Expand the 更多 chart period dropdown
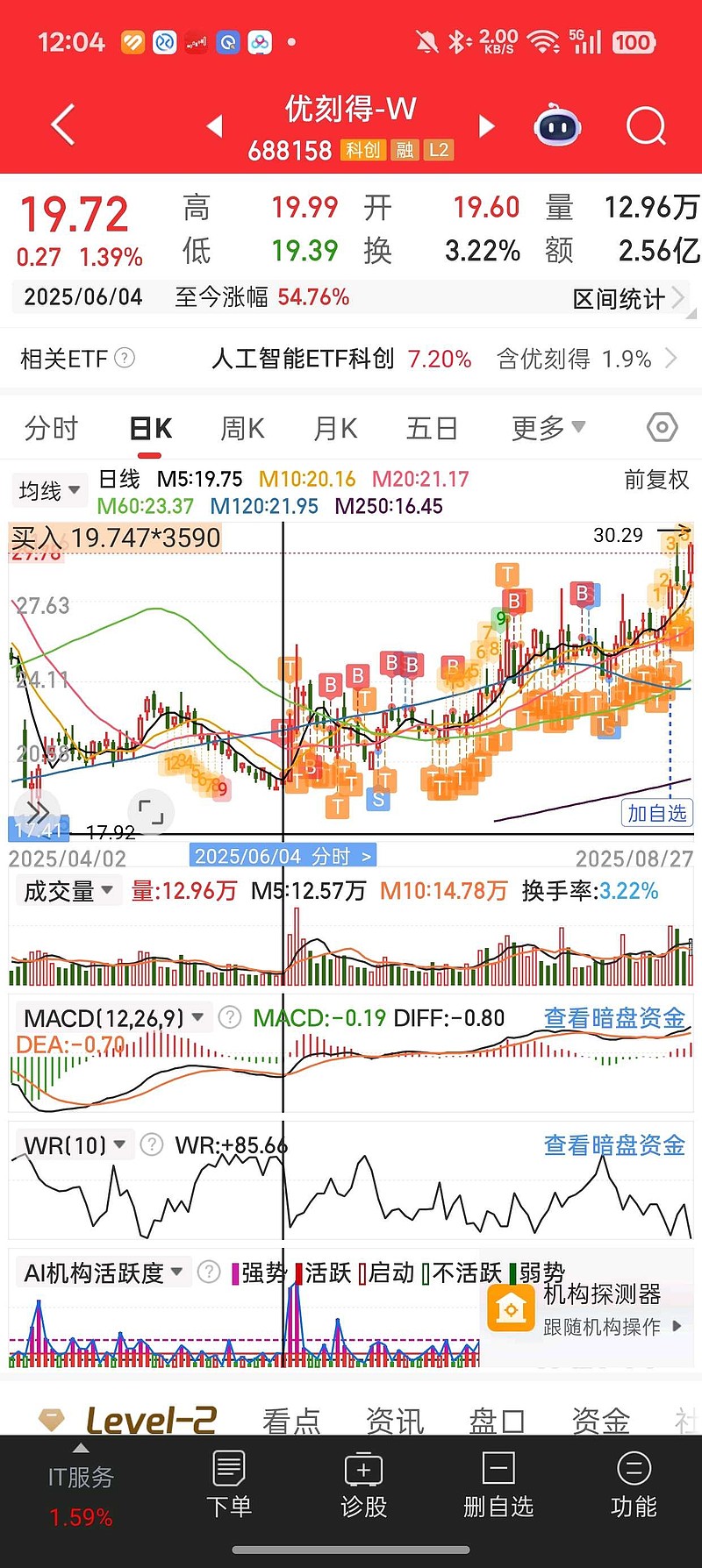Viewport: 702px width, 1568px height. [548, 428]
